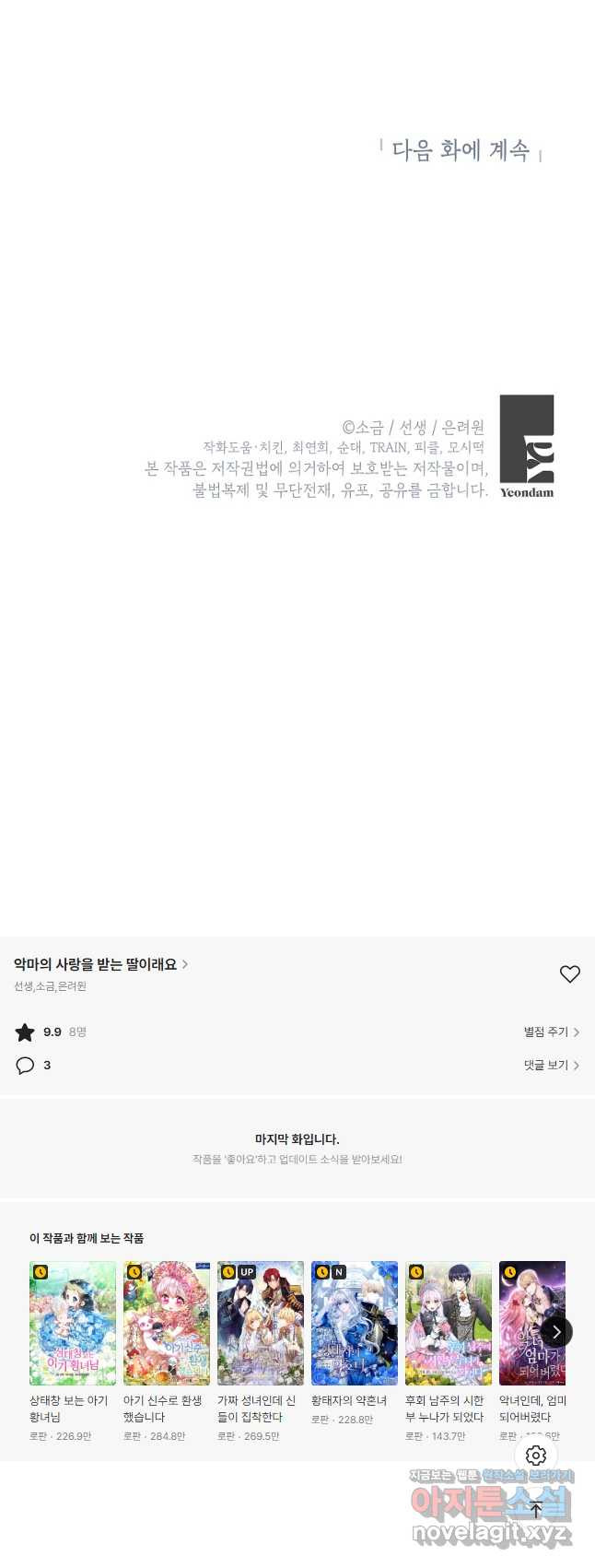
Task: Open 악마의 사랑을 받는 딸이래요 series page
Action: pos(100,964)
